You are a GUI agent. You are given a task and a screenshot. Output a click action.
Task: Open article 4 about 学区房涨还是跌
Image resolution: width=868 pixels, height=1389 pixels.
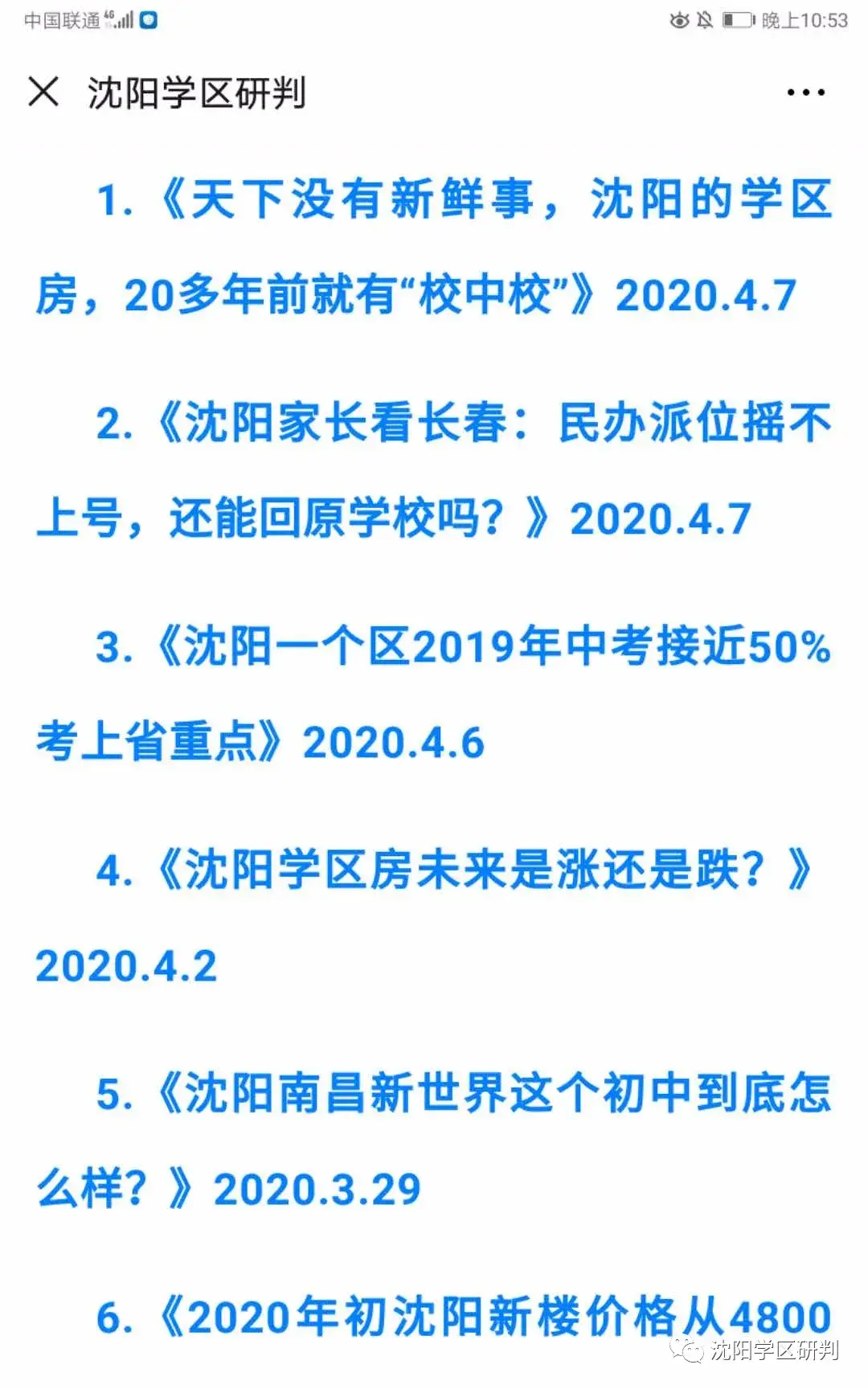424,917
